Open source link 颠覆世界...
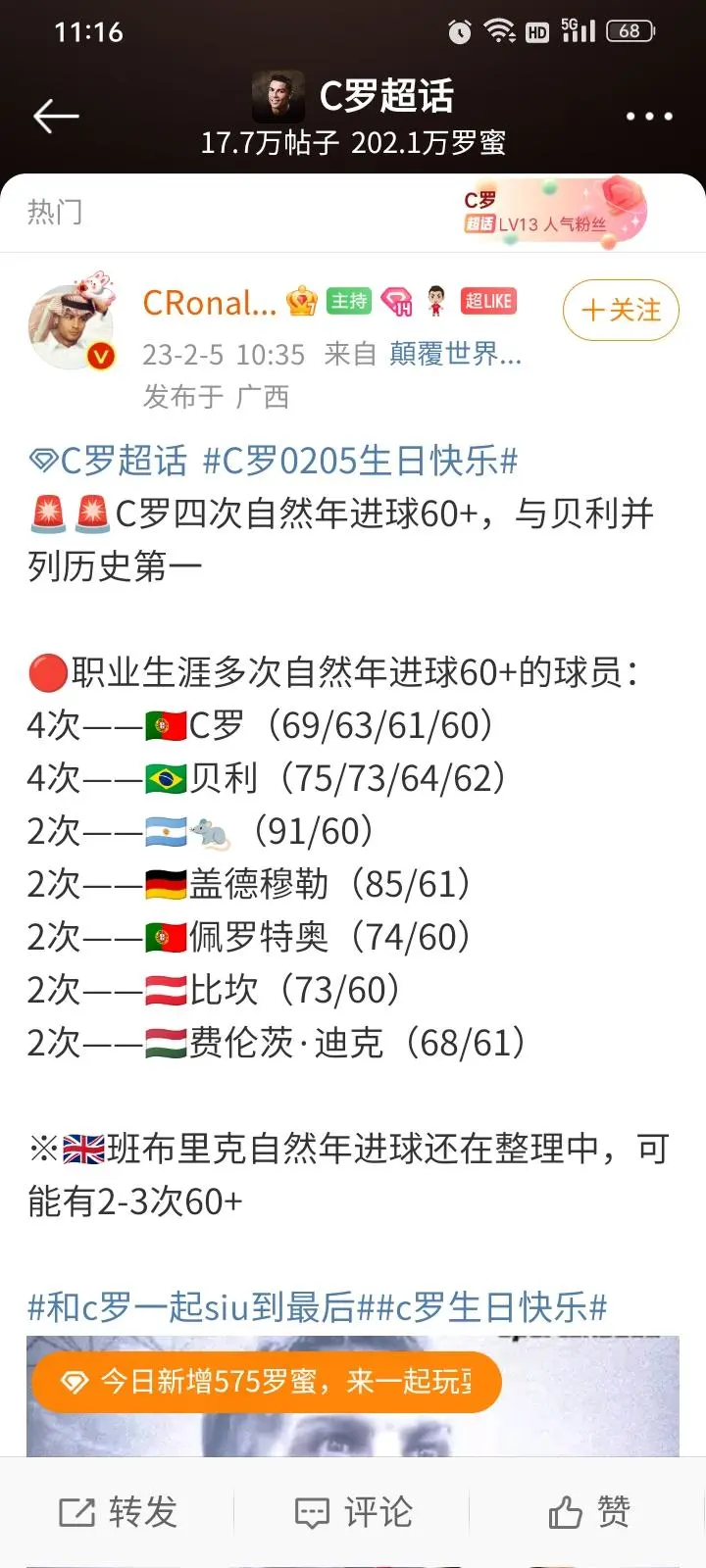Screen dimensions: 706x1568 point(455,354)
